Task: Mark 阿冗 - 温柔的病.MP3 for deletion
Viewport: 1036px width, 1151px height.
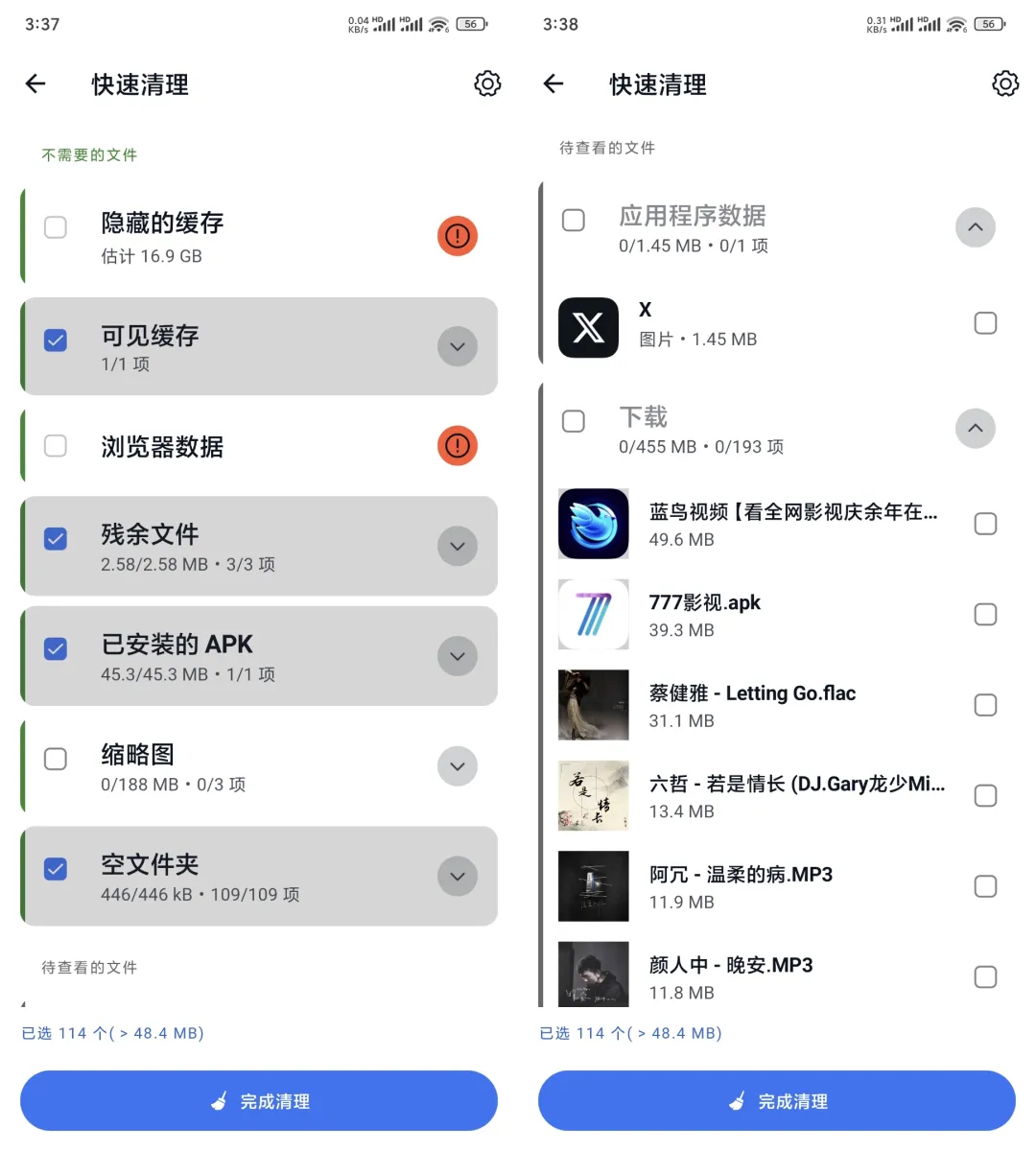Action: point(985,886)
